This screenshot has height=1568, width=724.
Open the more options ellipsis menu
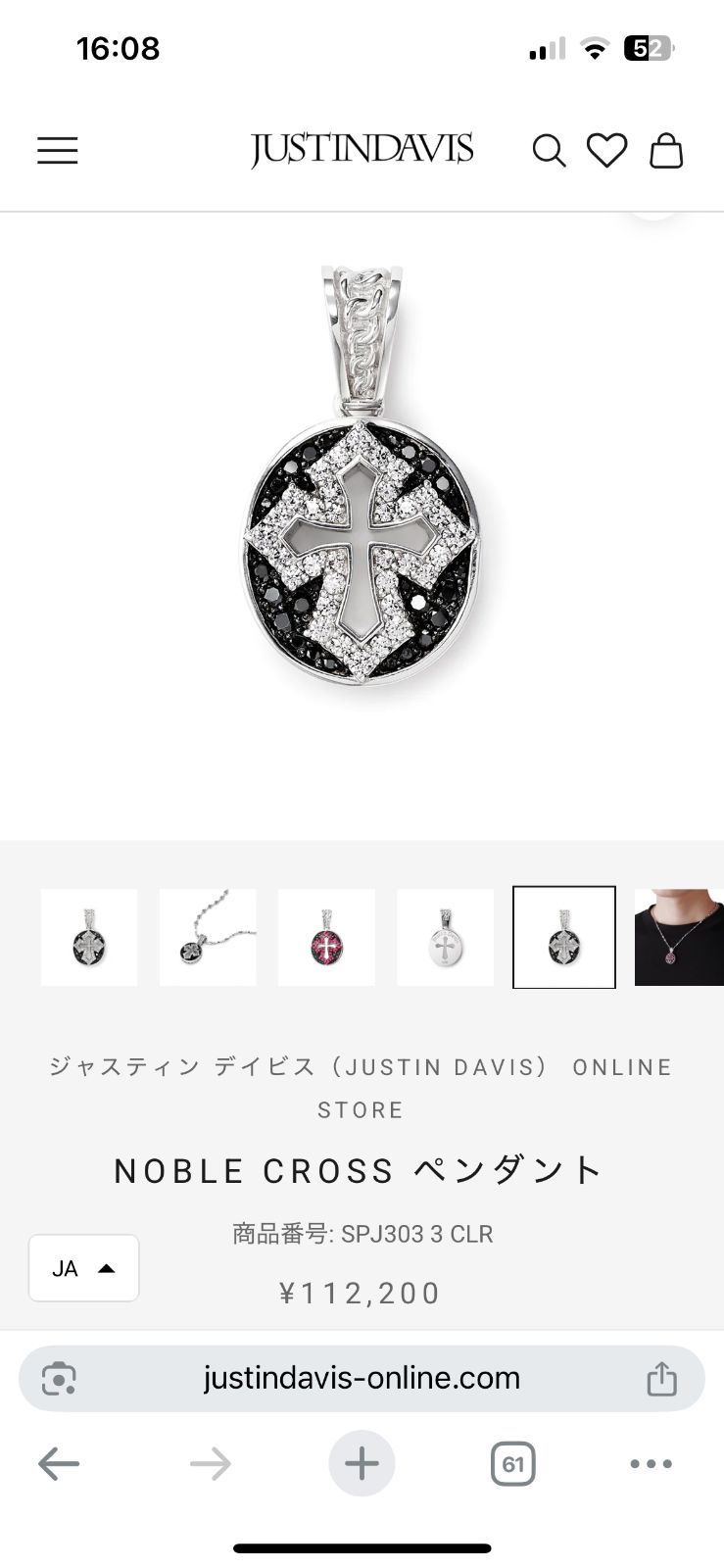651,1463
